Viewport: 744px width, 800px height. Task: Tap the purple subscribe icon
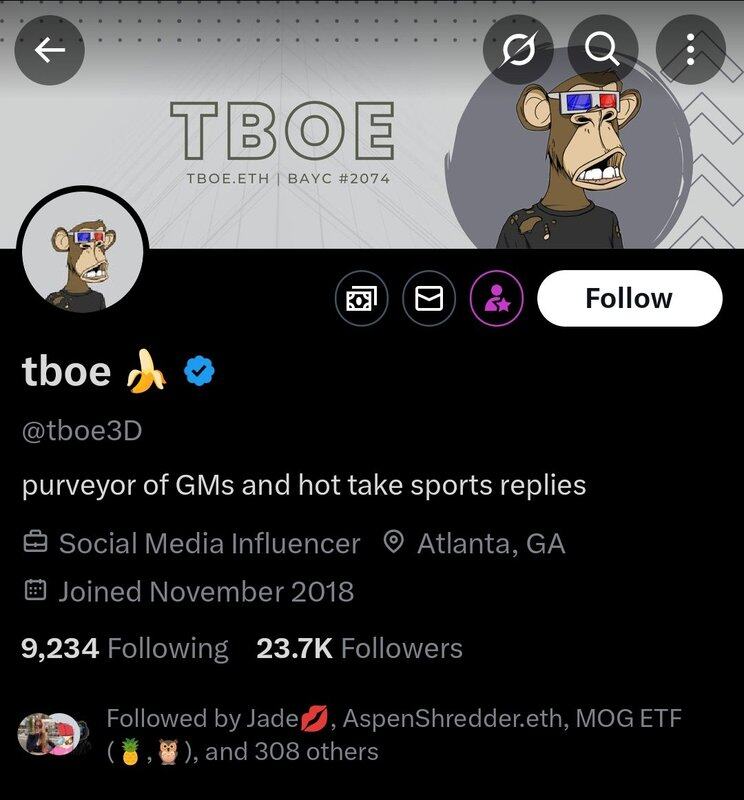pos(497,298)
